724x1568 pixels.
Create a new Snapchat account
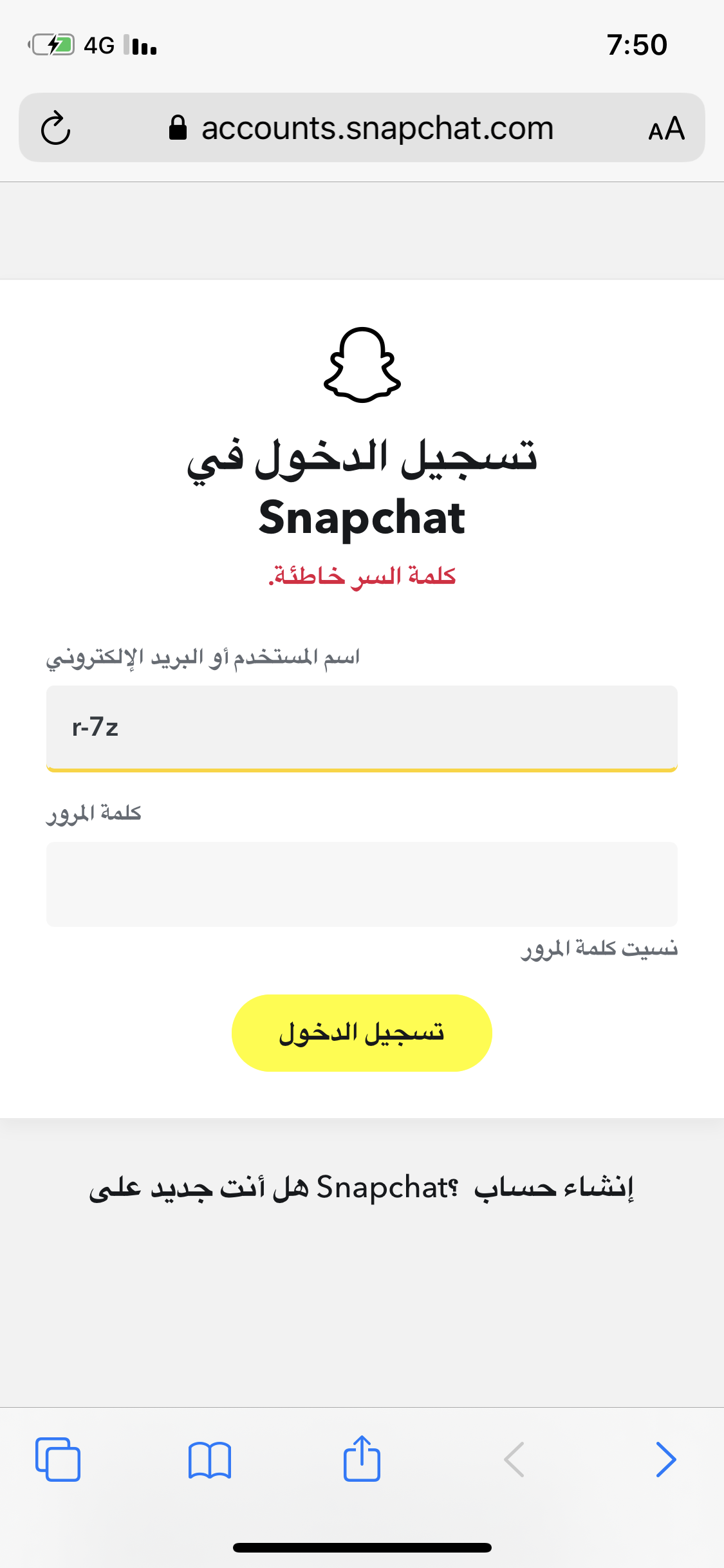tap(554, 1187)
